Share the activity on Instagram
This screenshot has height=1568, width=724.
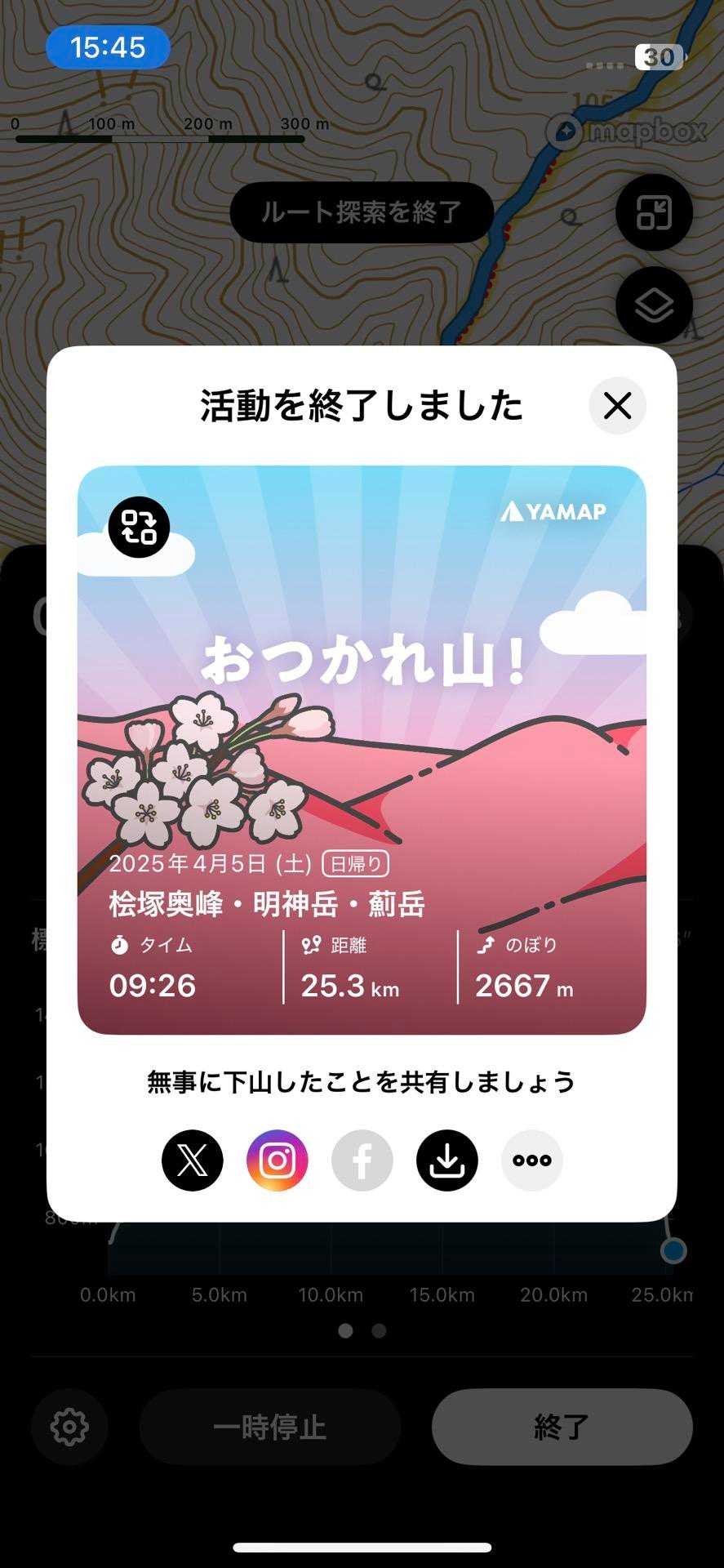pyautogui.click(x=278, y=1160)
